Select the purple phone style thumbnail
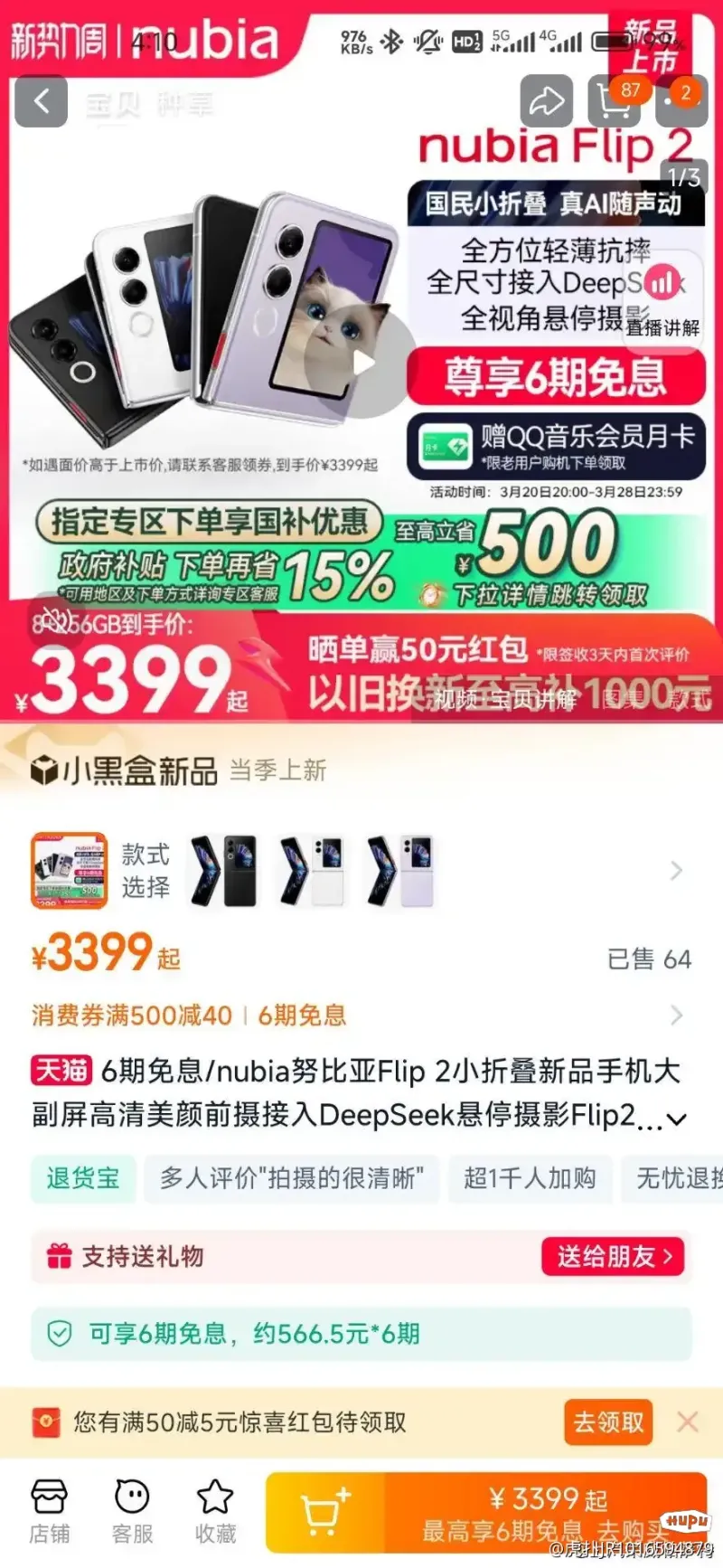Image resolution: width=723 pixels, height=1568 pixels. pyautogui.click(x=400, y=871)
